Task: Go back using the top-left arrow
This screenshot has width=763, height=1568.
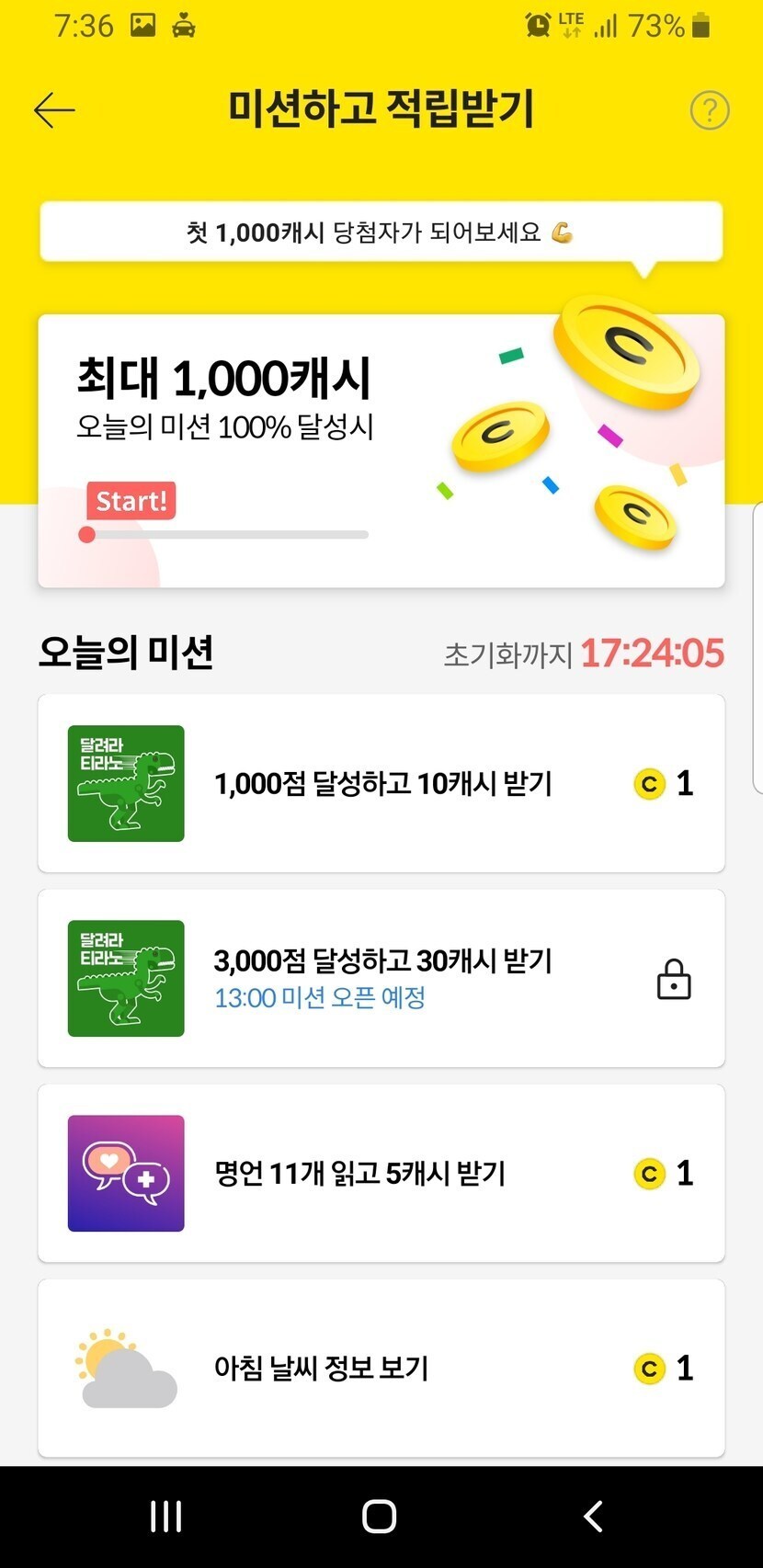Action: coord(54,110)
